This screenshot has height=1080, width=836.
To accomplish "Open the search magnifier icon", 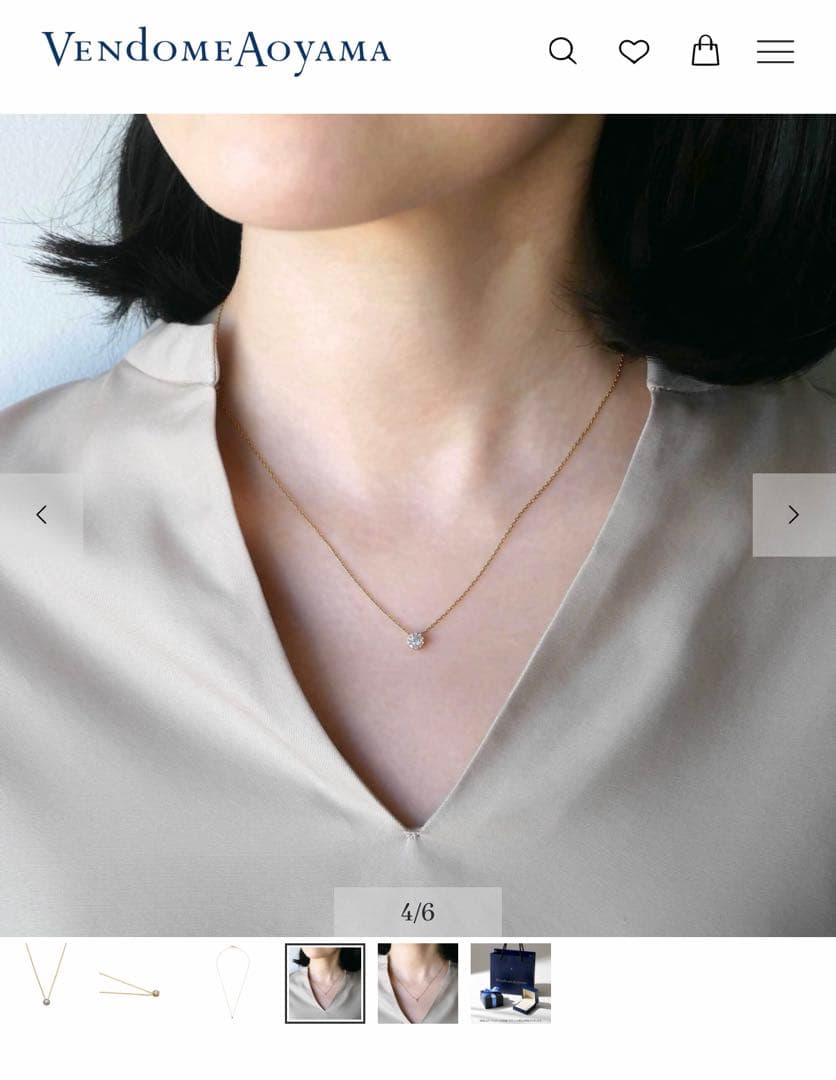I will click(x=563, y=51).
